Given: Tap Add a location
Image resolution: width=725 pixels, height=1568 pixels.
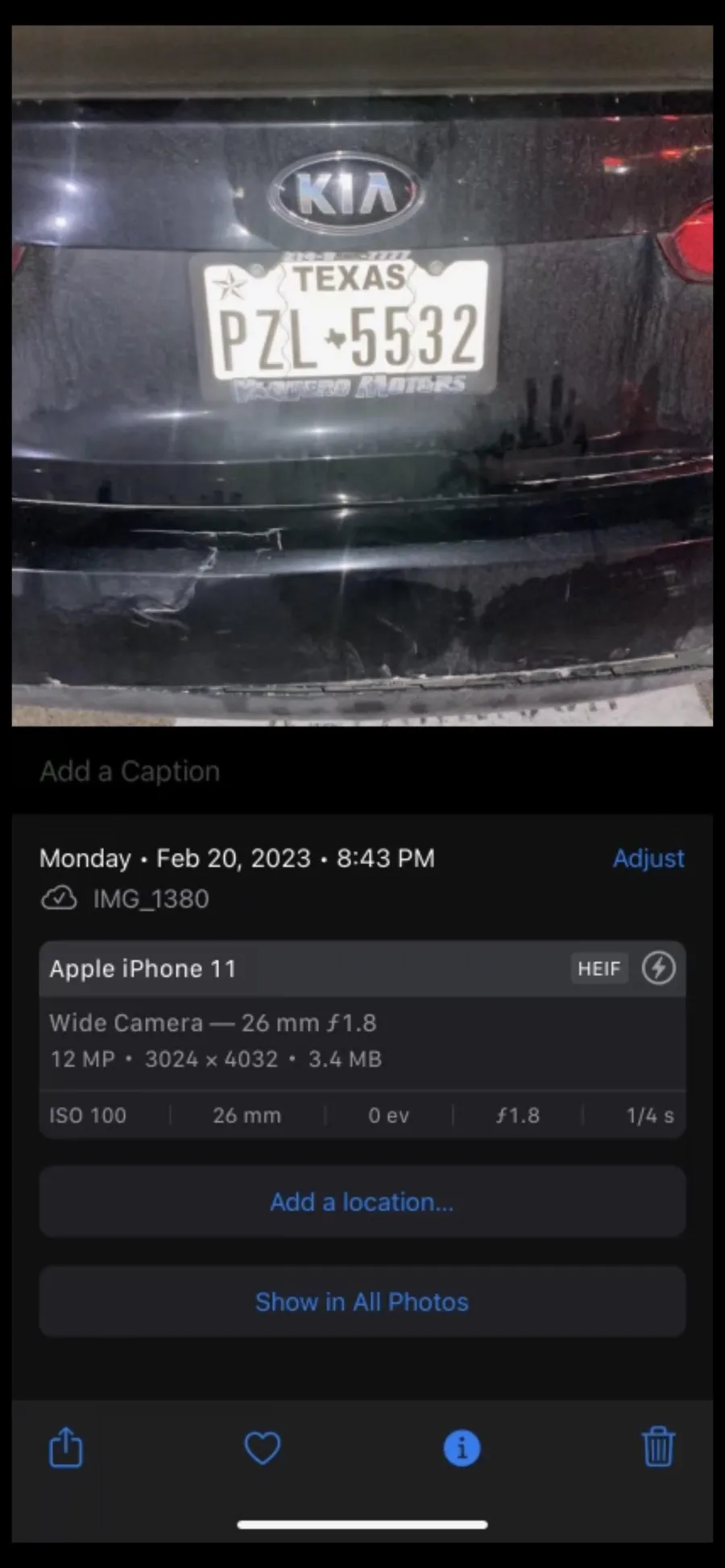Looking at the screenshot, I should (x=362, y=1202).
